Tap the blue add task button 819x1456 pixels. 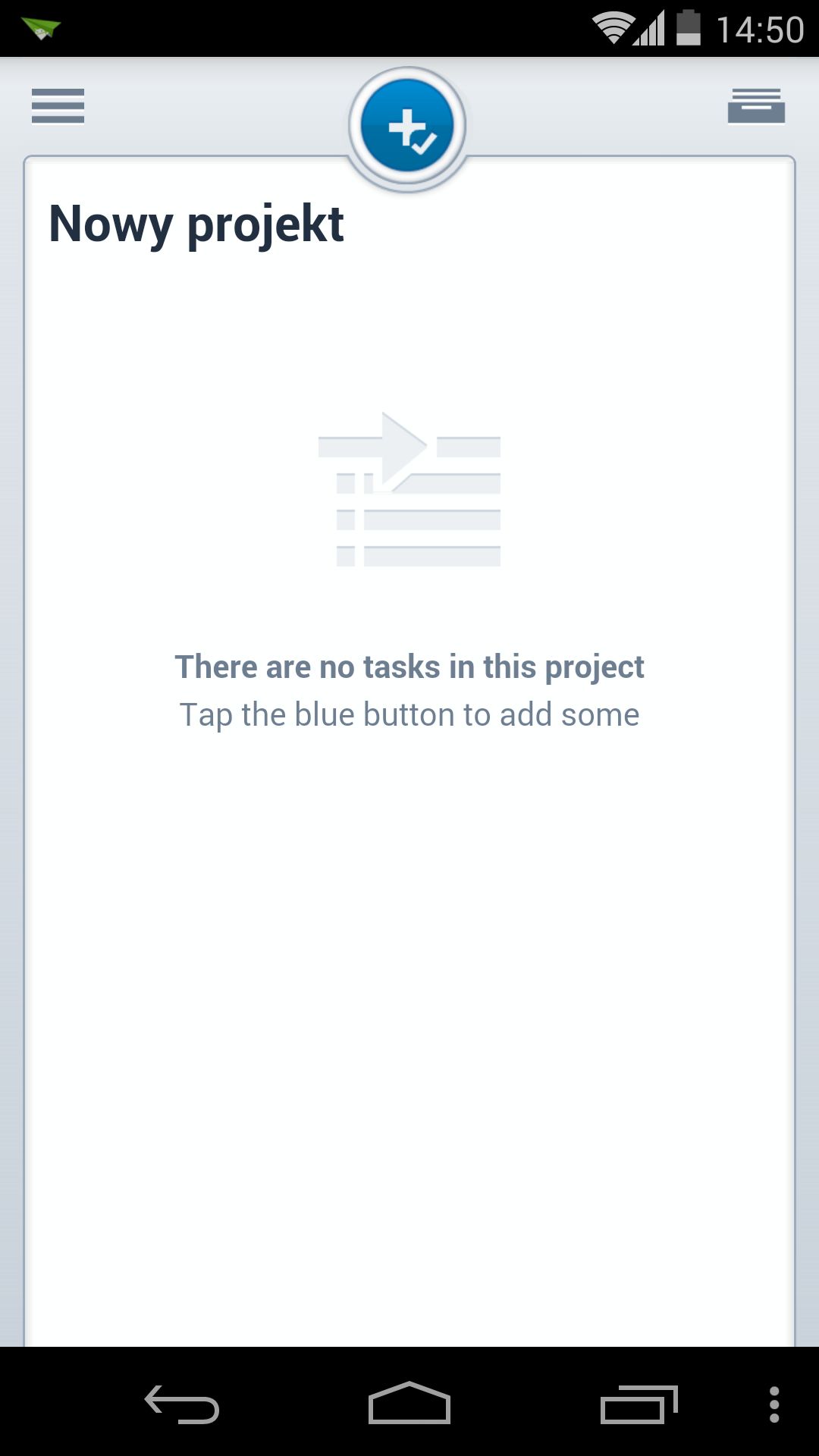tap(407, 126)
